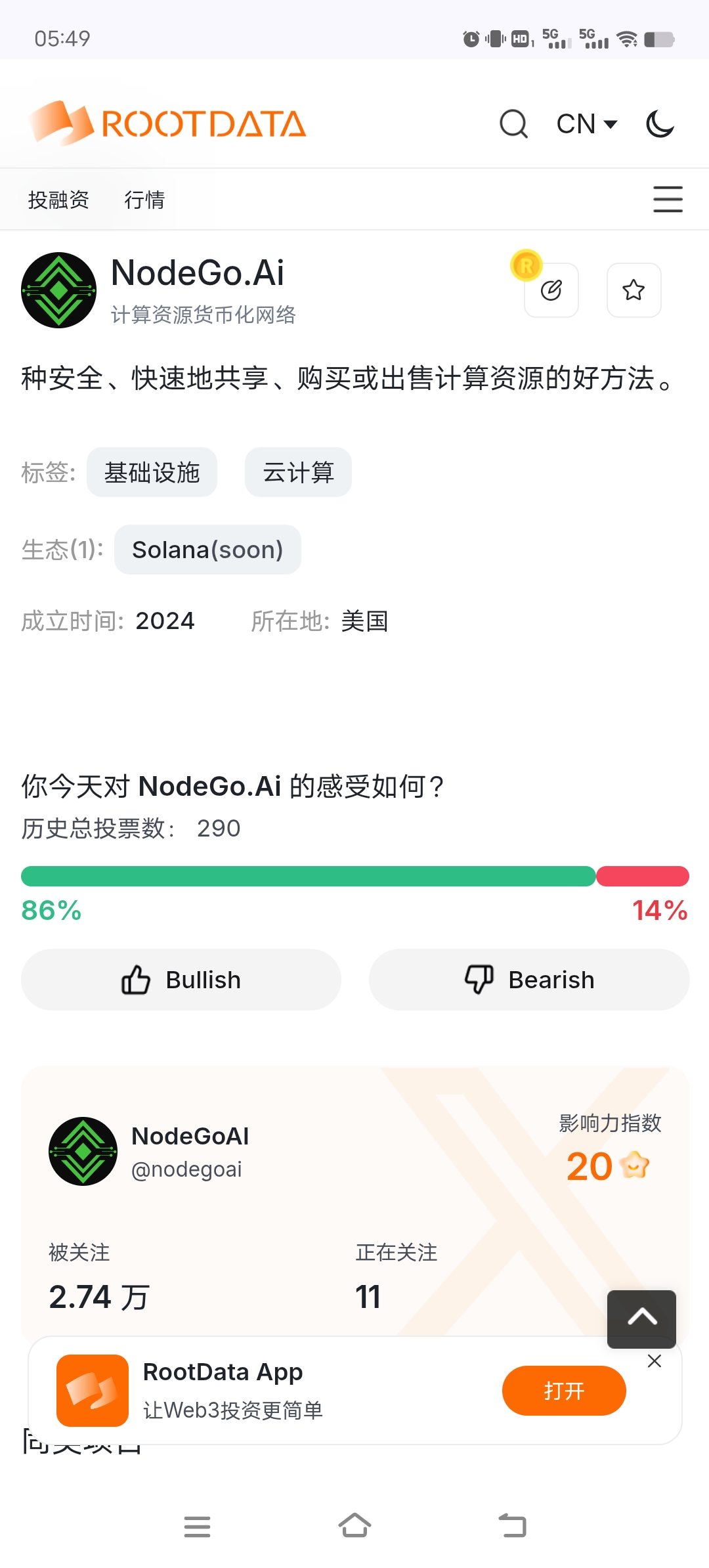
Task: Open the NodeGoAI @nodegoai profile card
Action: coord(190,1150)
